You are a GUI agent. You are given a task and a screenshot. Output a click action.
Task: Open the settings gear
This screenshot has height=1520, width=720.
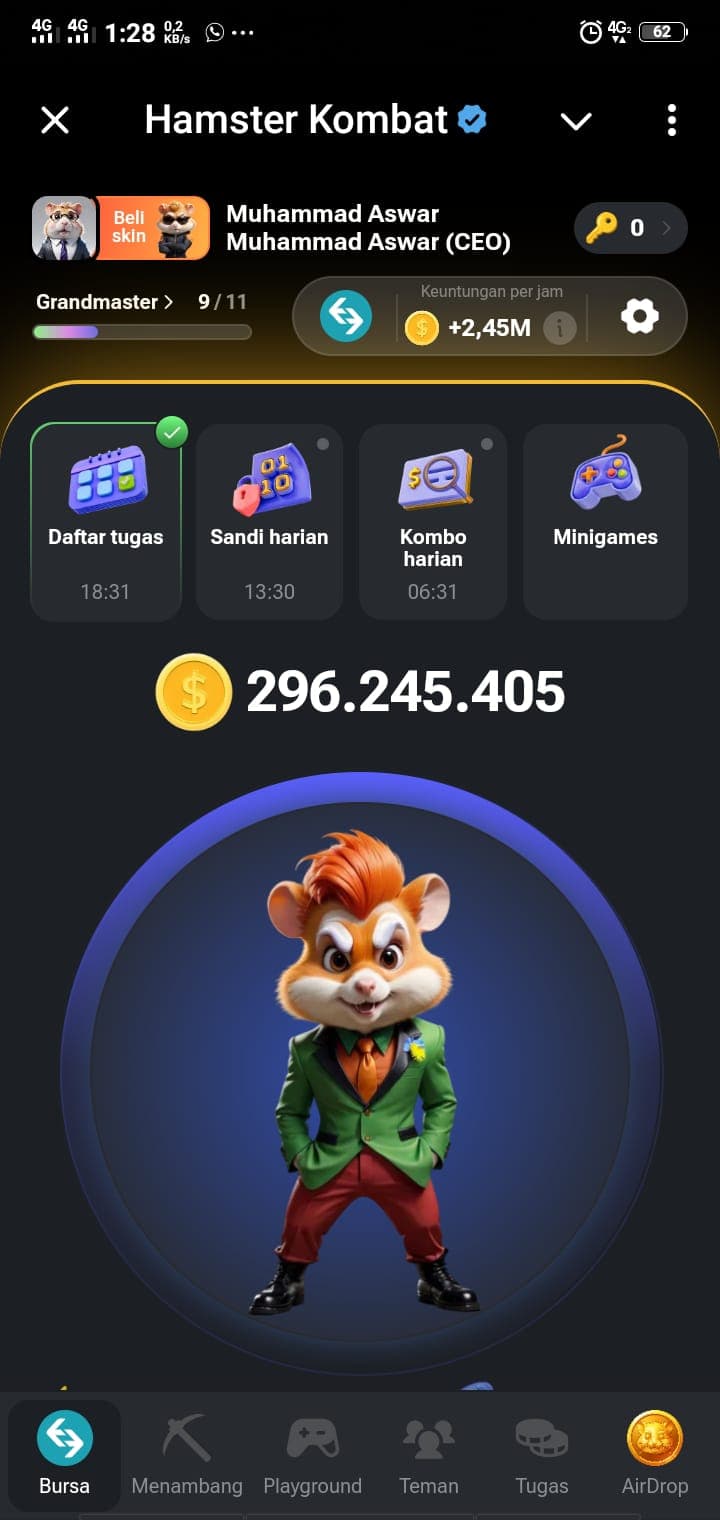click(639, 317)
